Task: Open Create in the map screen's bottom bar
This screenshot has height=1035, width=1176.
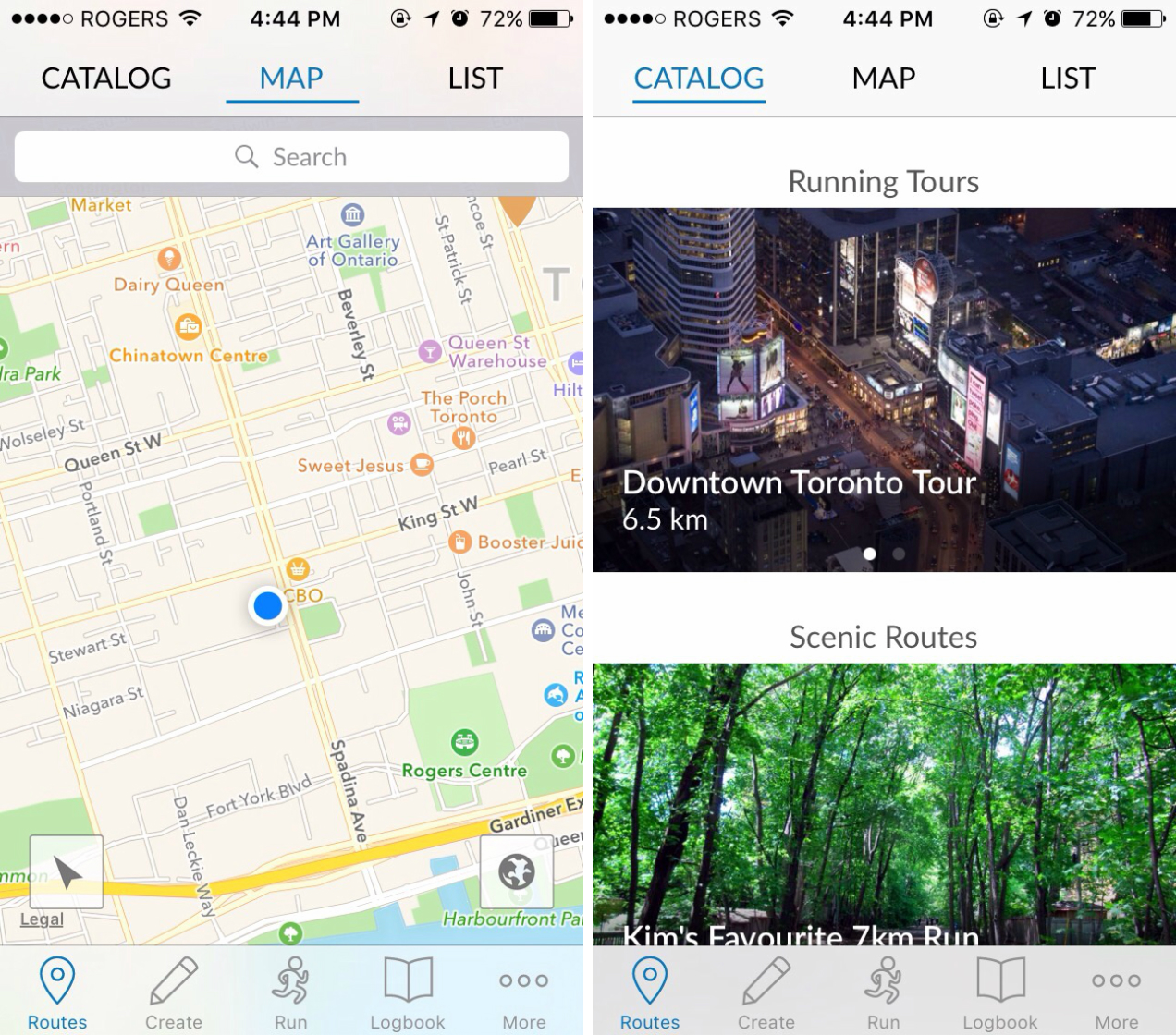Action: point(174,993)
